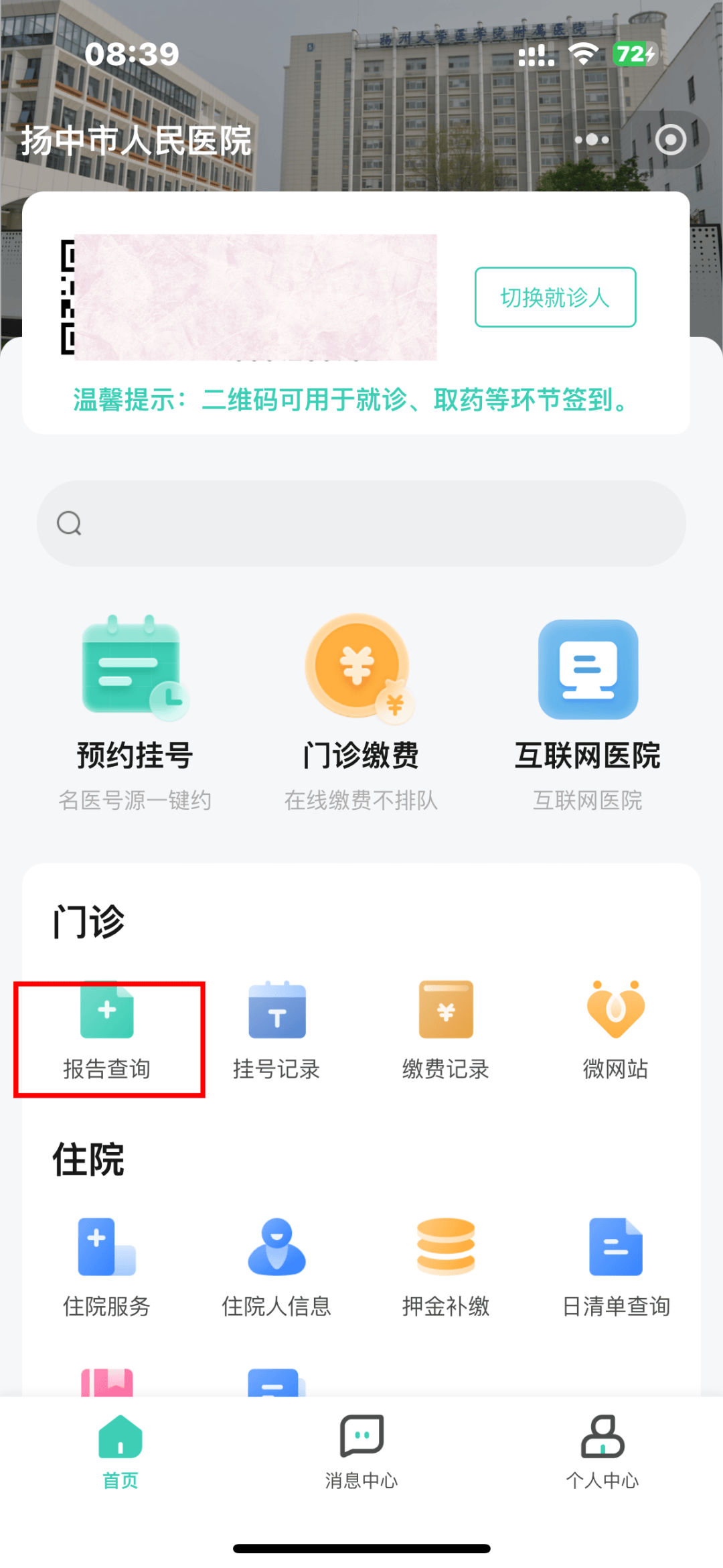
Task: Focus the search box
Action: [361, 523]
